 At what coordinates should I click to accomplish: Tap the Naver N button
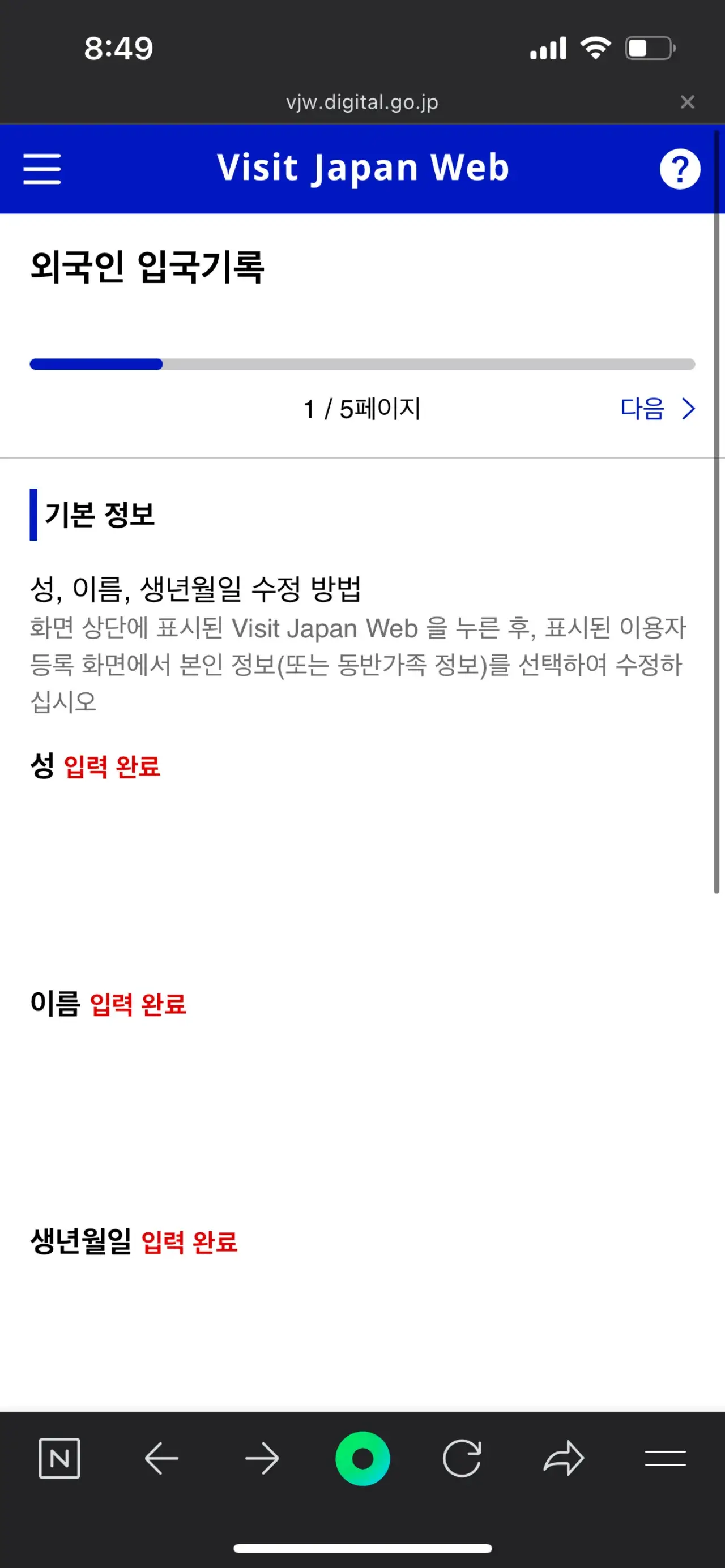[x=59, y=1458]
